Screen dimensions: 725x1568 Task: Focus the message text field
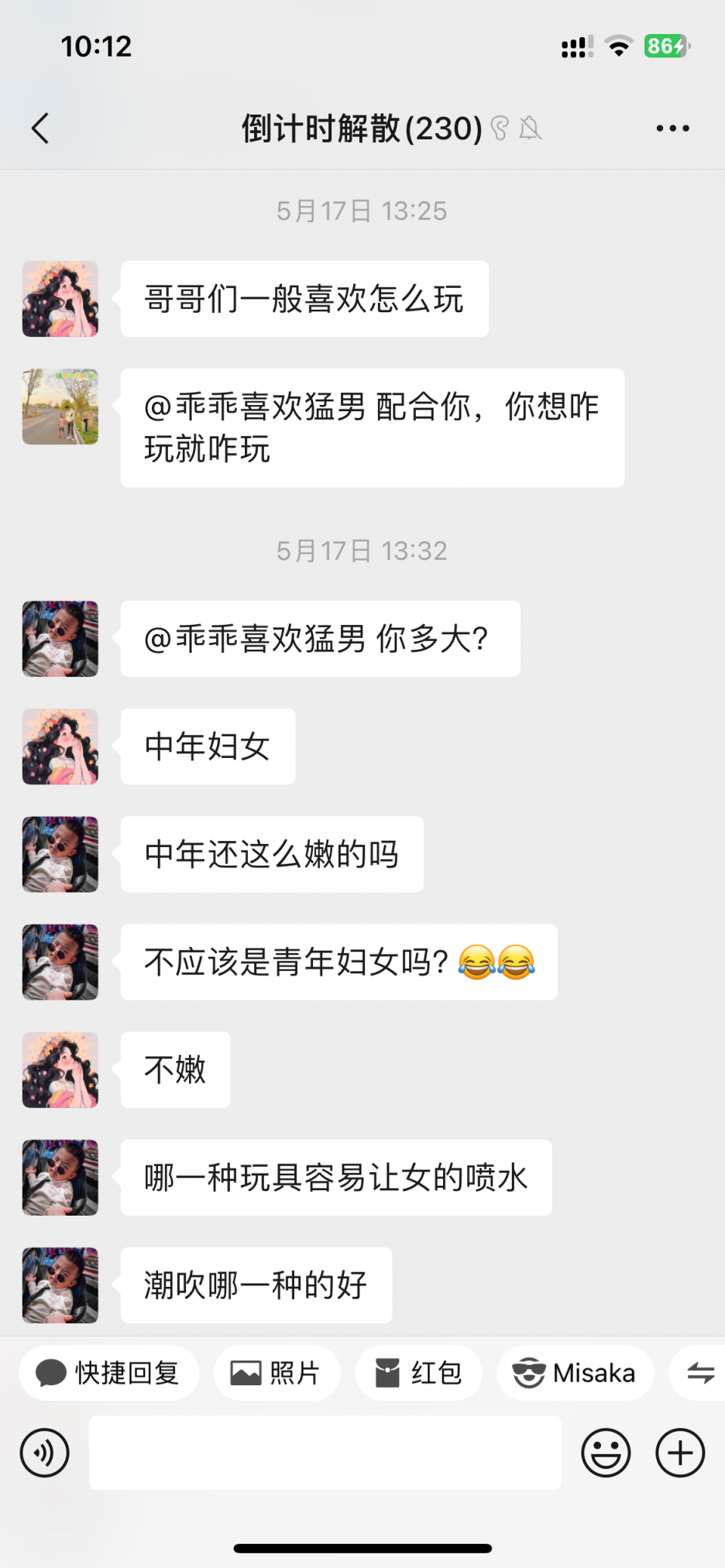tap(325, 1453)
